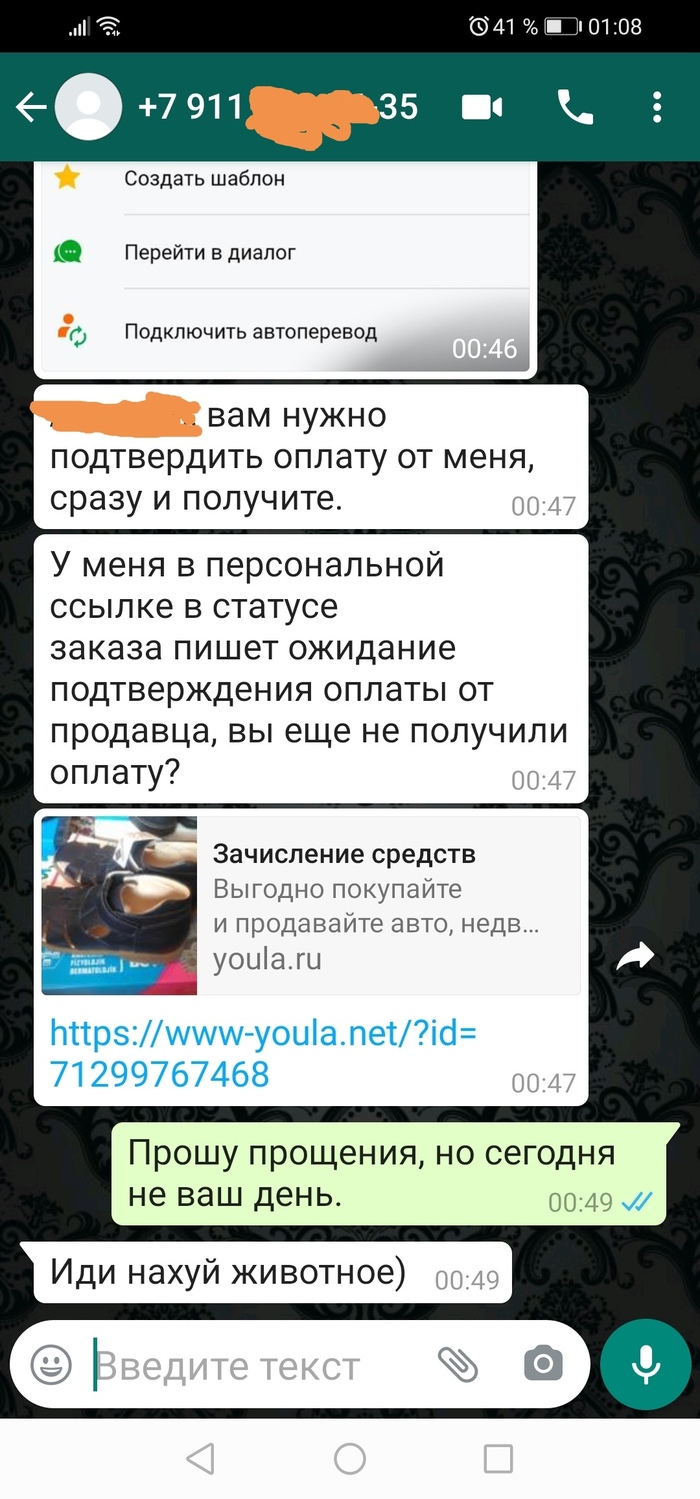Tap the system home button

(349, 1458)
